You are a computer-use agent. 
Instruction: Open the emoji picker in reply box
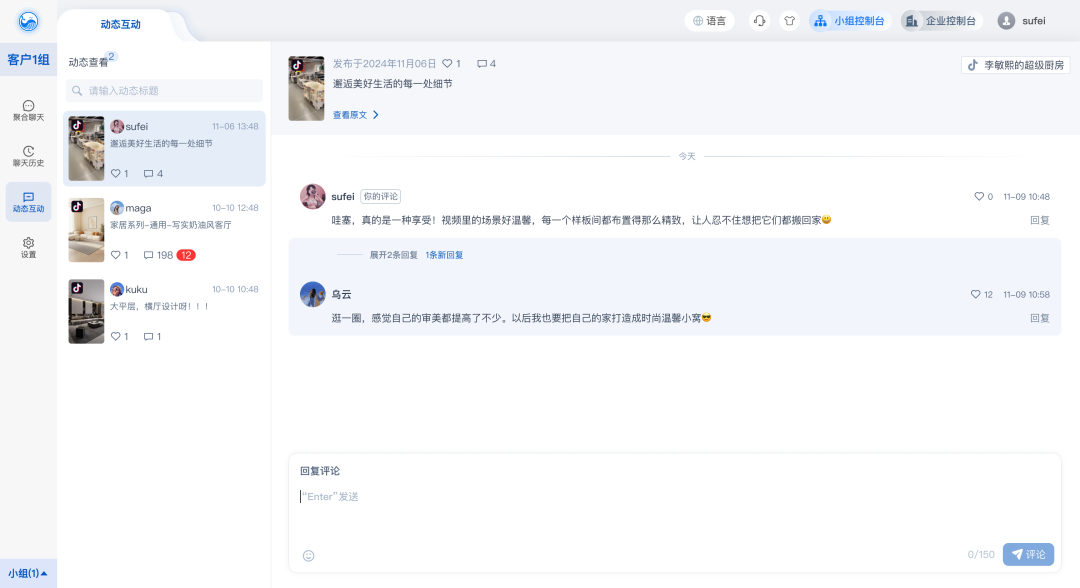[308, 555]
